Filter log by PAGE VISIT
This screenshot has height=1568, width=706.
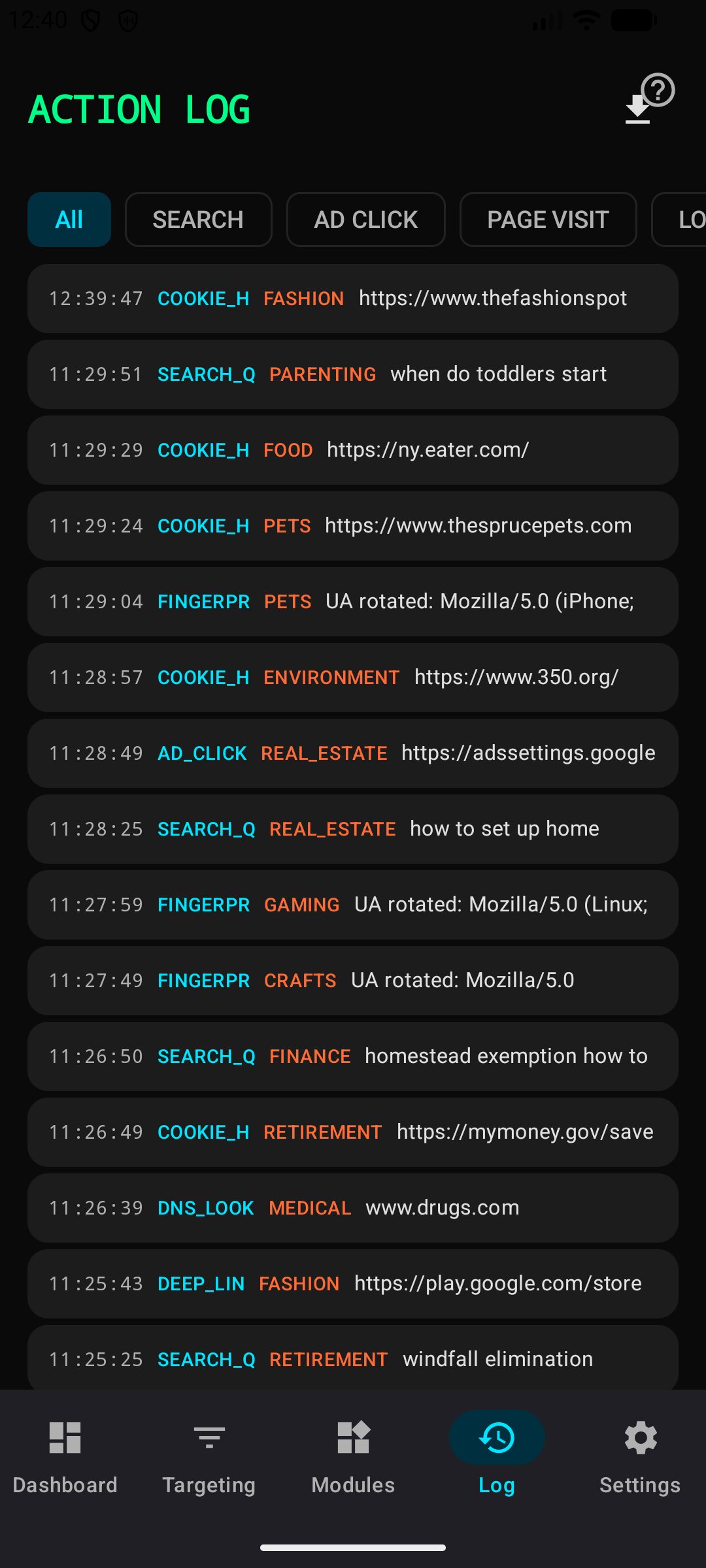[x=548, y=220]
